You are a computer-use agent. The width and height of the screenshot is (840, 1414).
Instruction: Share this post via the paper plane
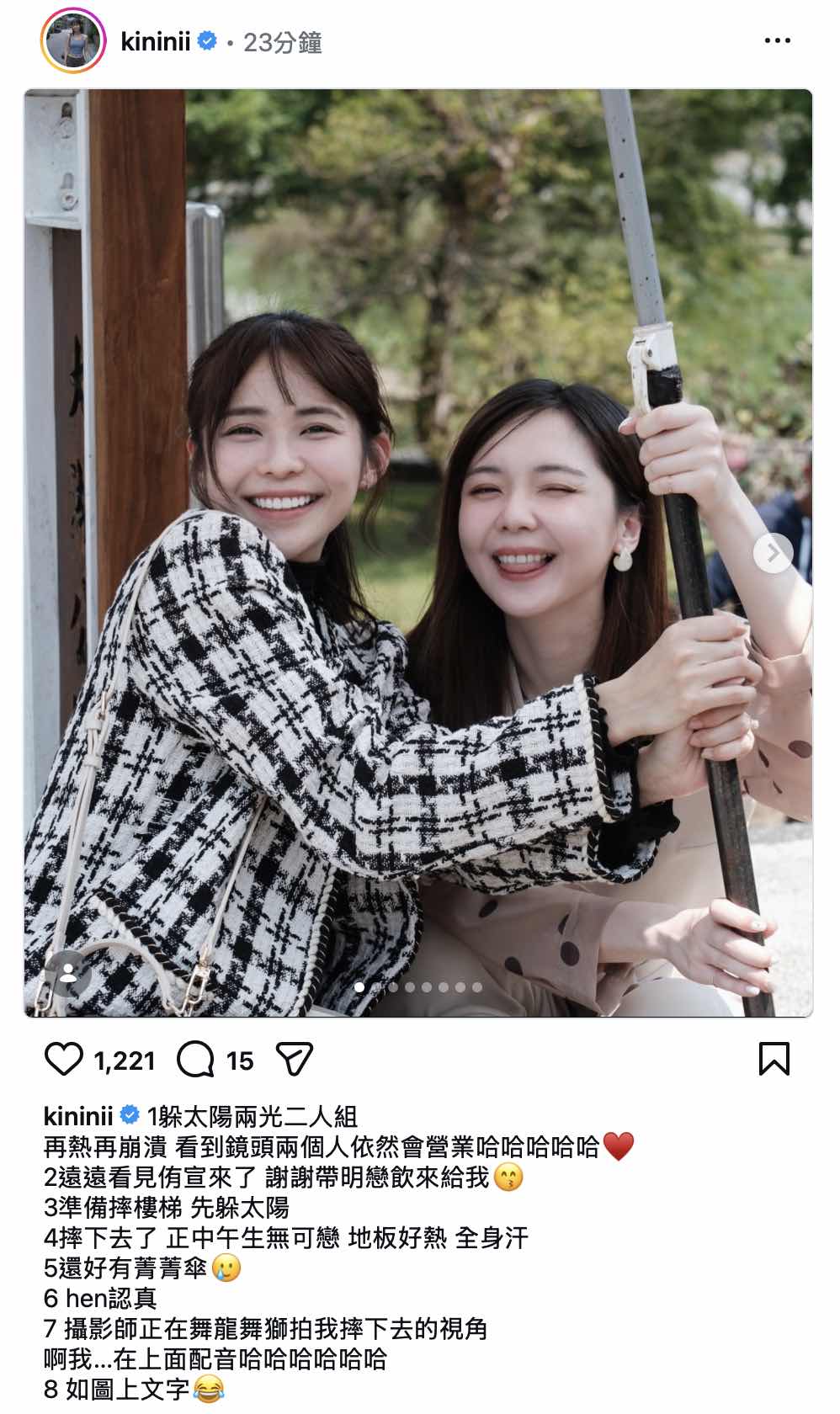(x=295, y=1060)
